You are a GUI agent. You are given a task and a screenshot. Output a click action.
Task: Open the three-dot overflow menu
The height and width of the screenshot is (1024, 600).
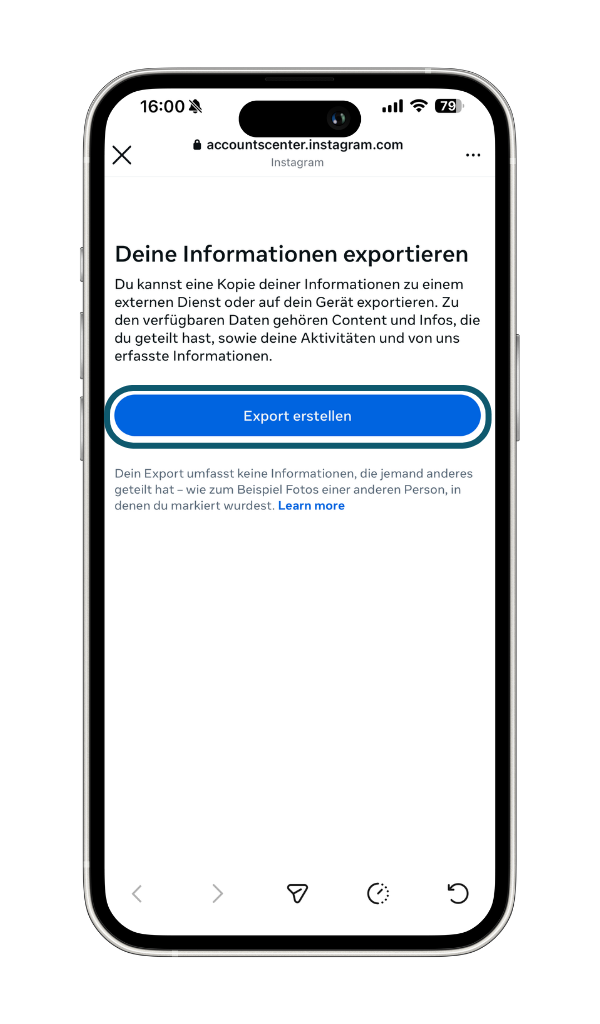click(x=473, y=155)
